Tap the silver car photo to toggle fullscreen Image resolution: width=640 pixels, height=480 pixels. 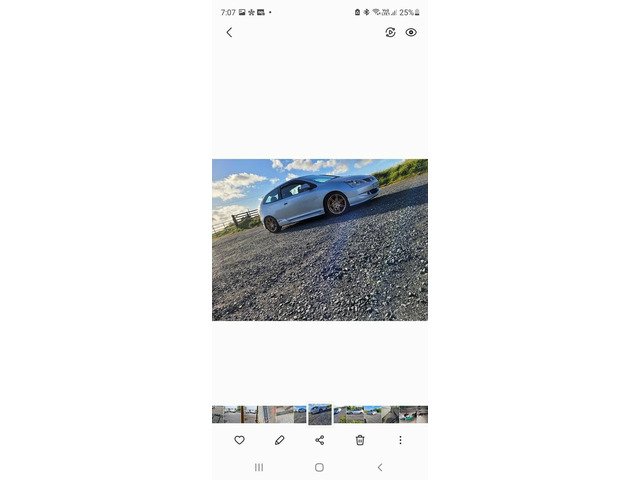click(320, 239)
